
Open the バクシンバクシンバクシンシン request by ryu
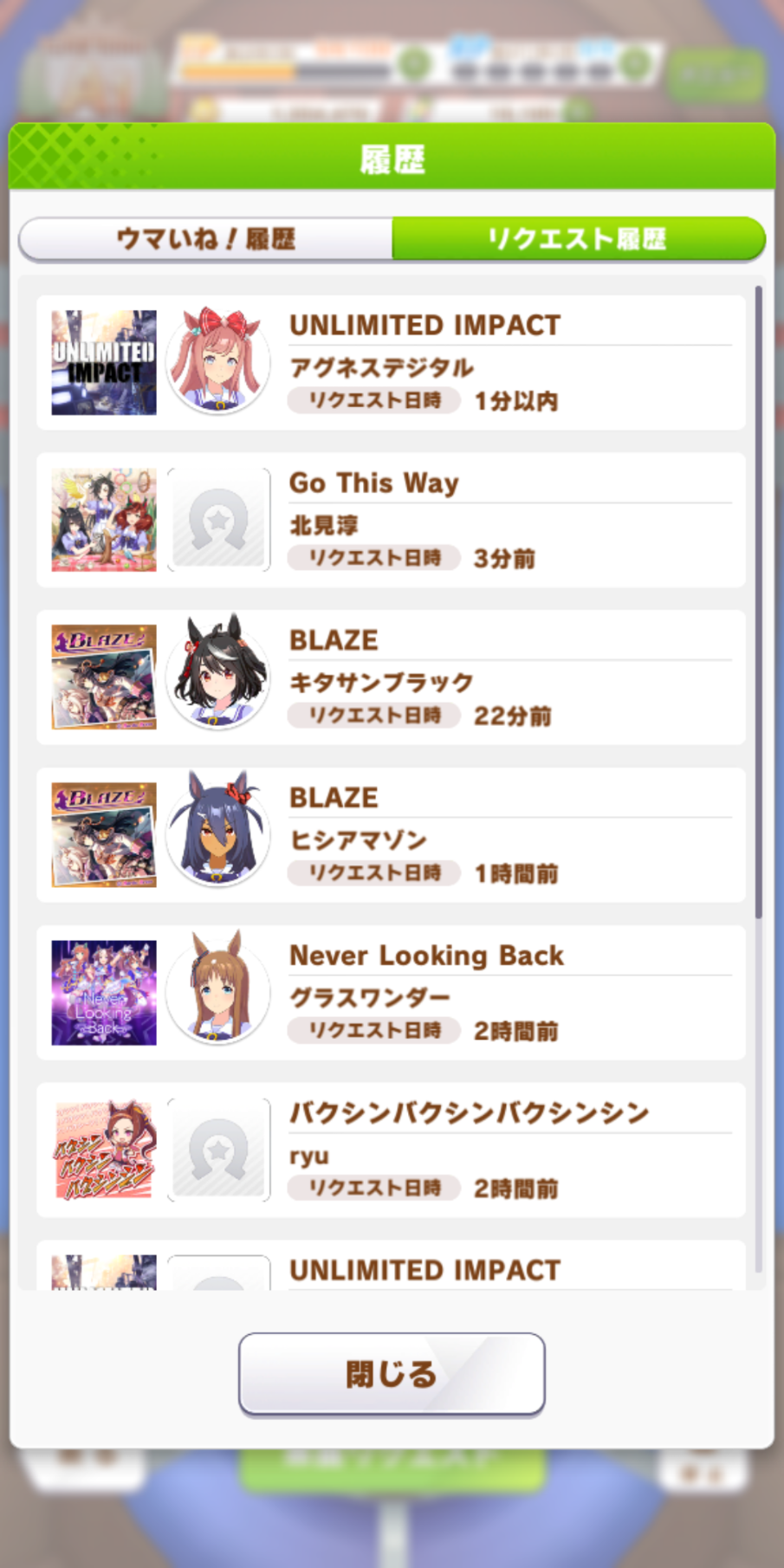coord(391,1150)
